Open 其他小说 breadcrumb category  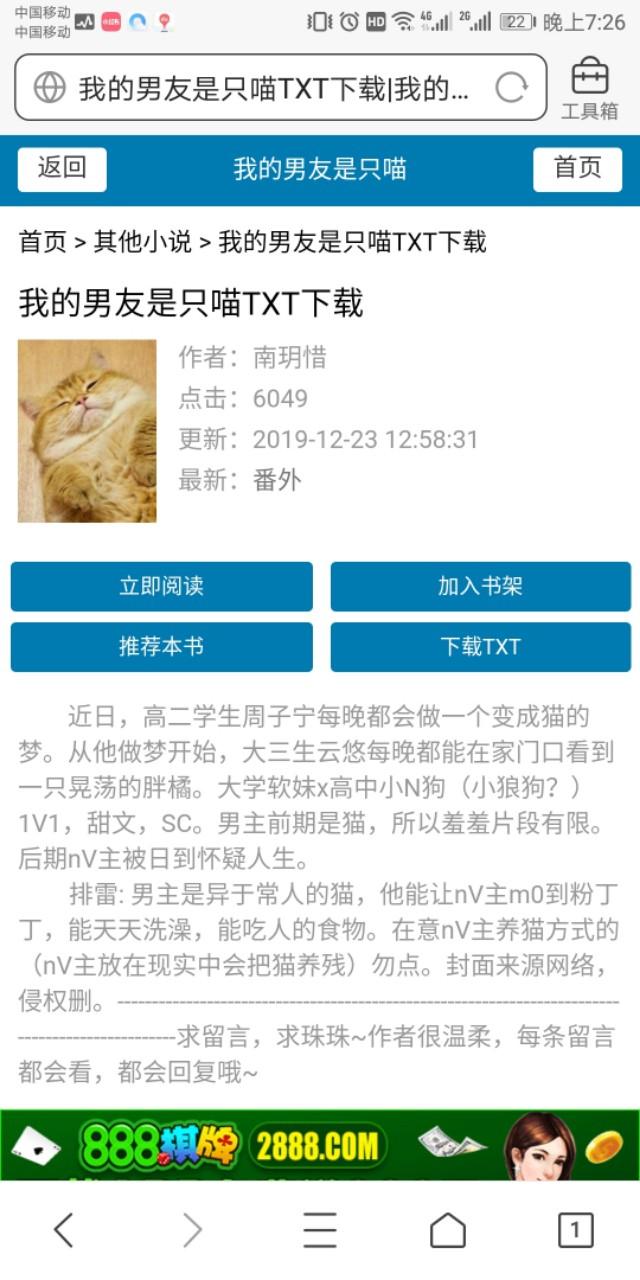click(x=142, y=241)
